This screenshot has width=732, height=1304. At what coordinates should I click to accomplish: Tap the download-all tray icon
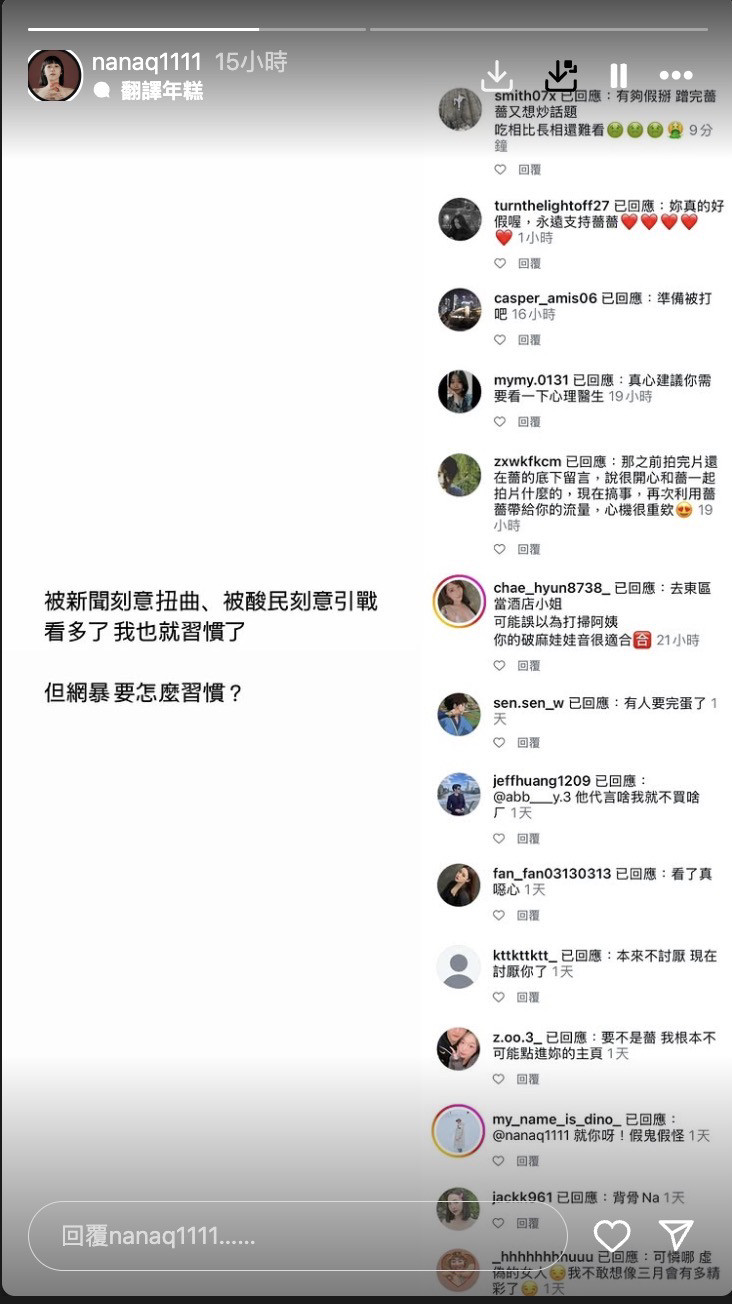point(561,76)
